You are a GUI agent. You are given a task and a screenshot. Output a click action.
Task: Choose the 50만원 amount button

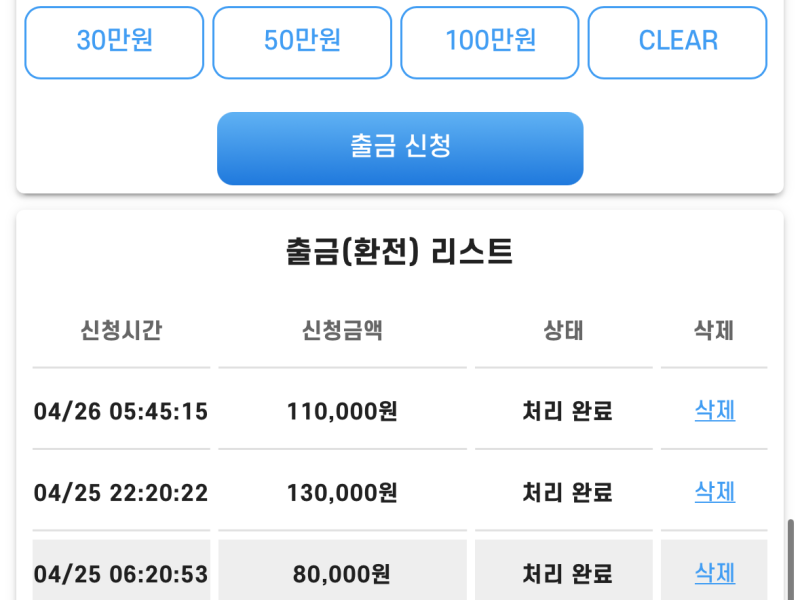coord(302,42)
